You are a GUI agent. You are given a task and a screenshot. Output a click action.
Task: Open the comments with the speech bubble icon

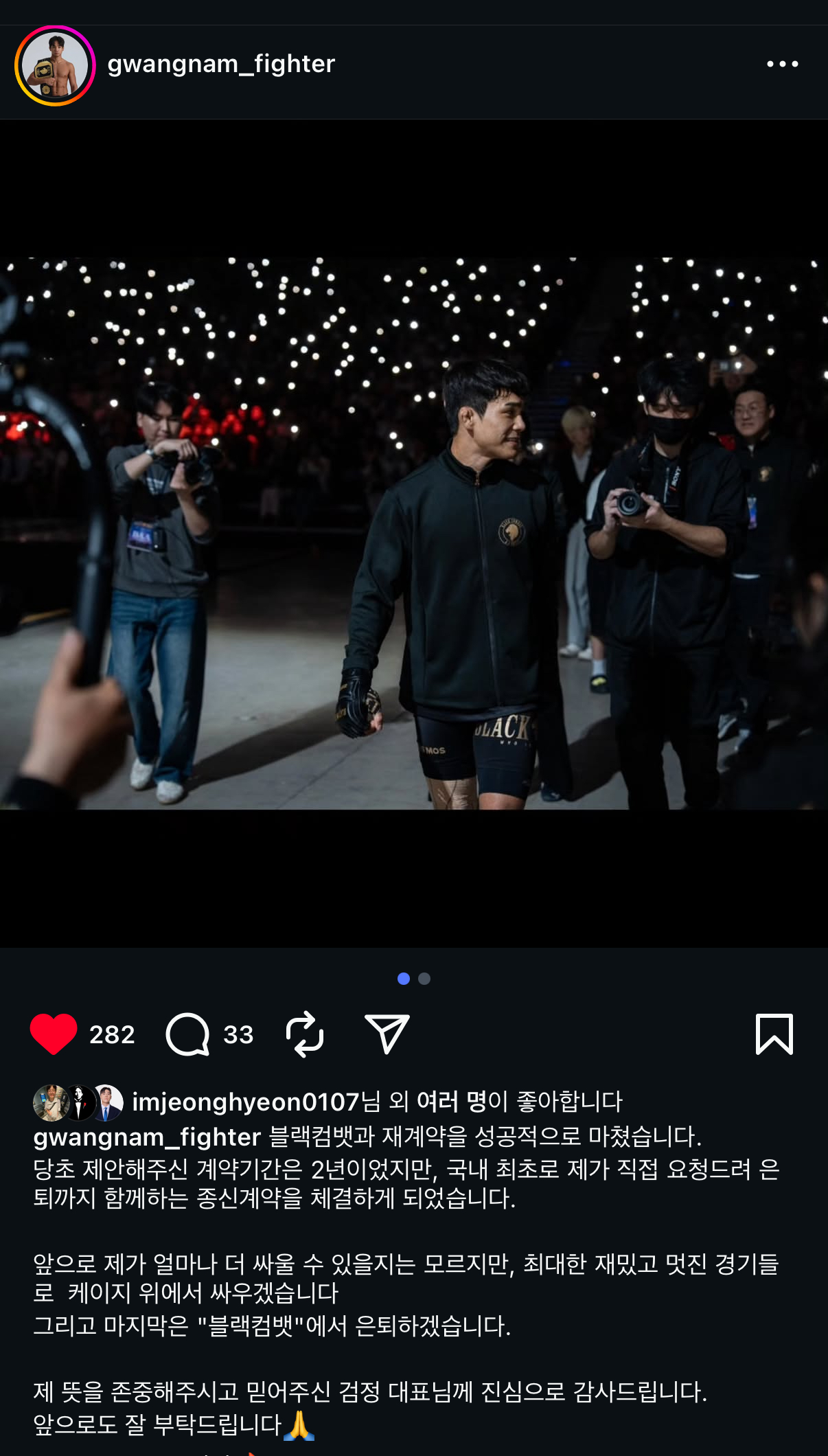(194, 1034)
